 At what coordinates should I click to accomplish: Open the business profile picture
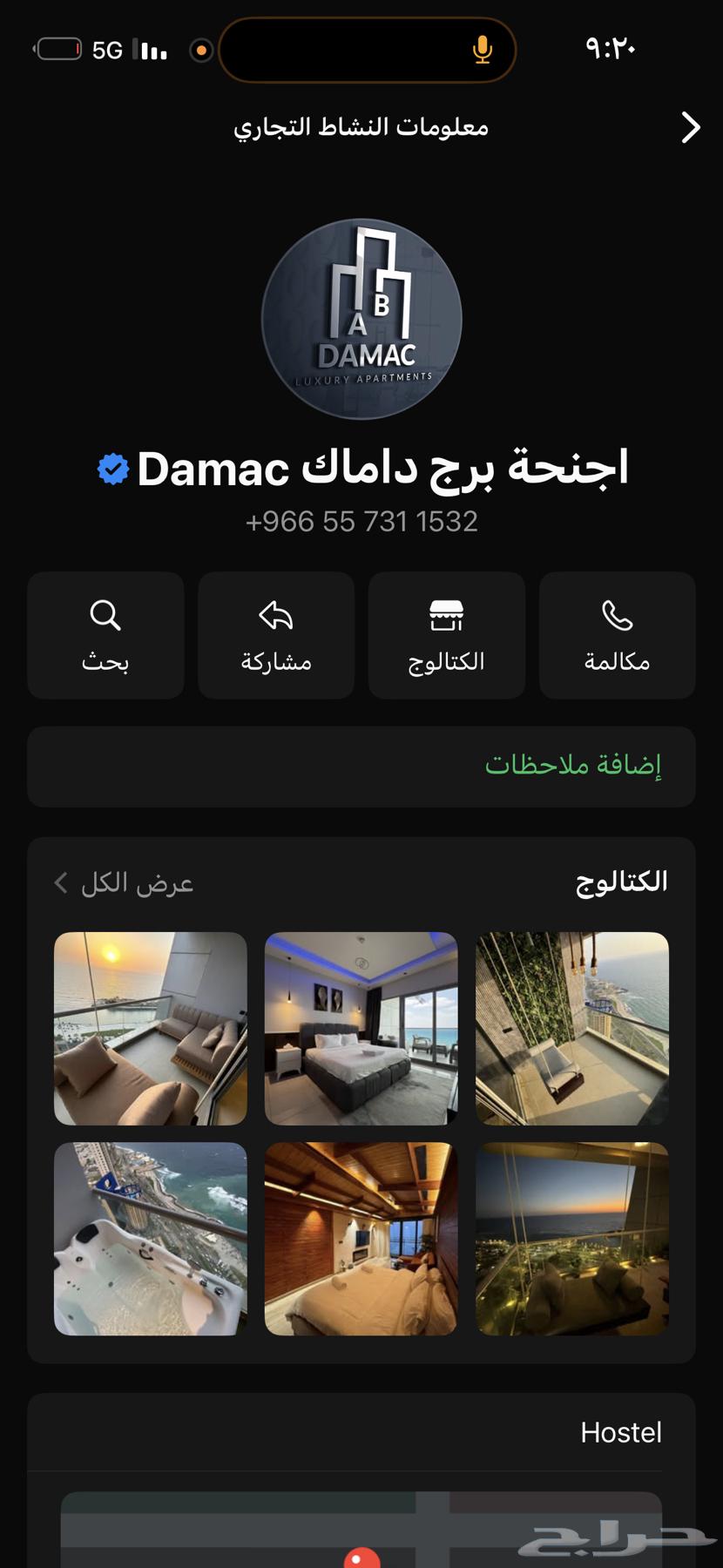tap(361, 319)
